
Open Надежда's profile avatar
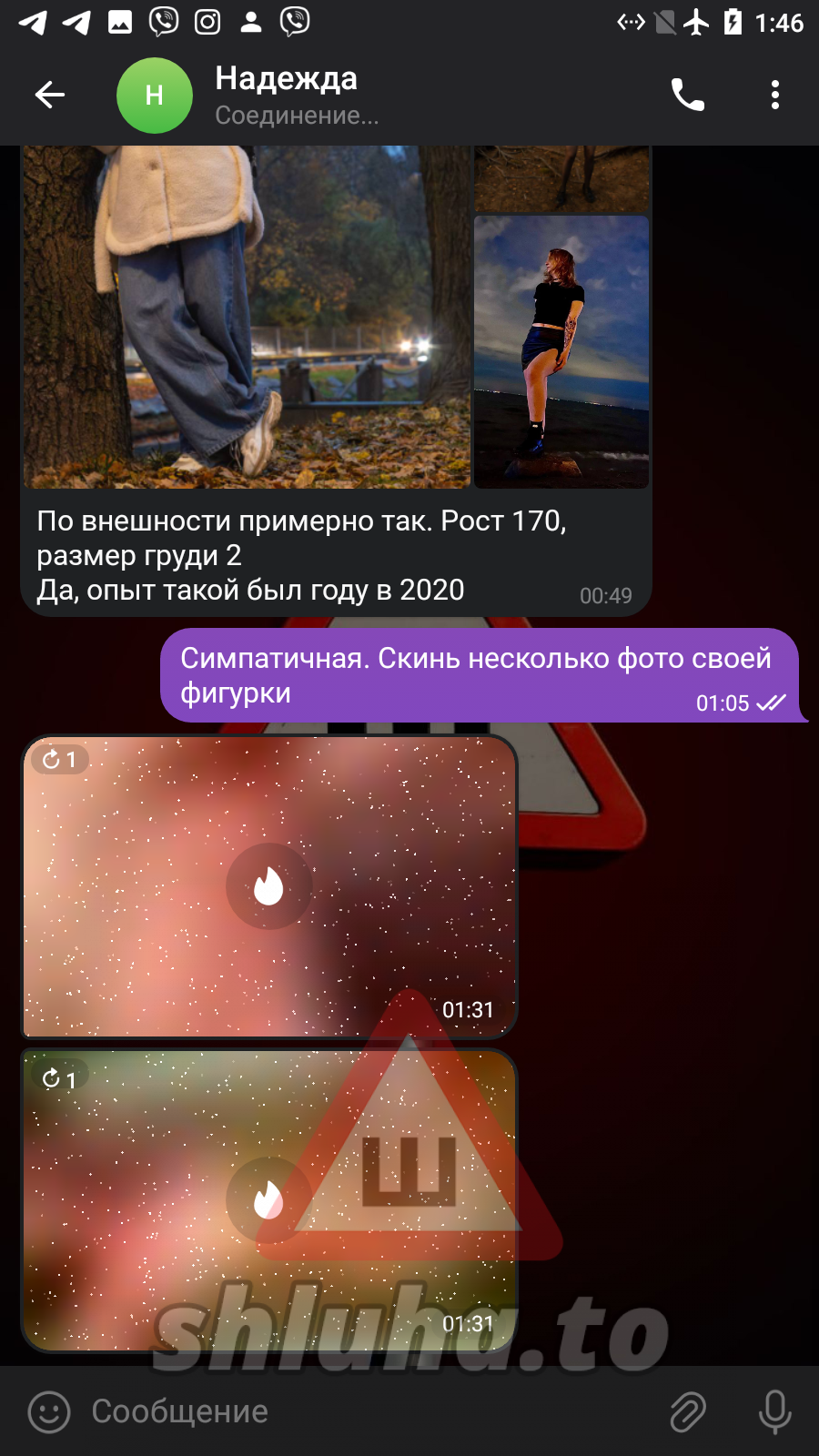click(154, 95)
